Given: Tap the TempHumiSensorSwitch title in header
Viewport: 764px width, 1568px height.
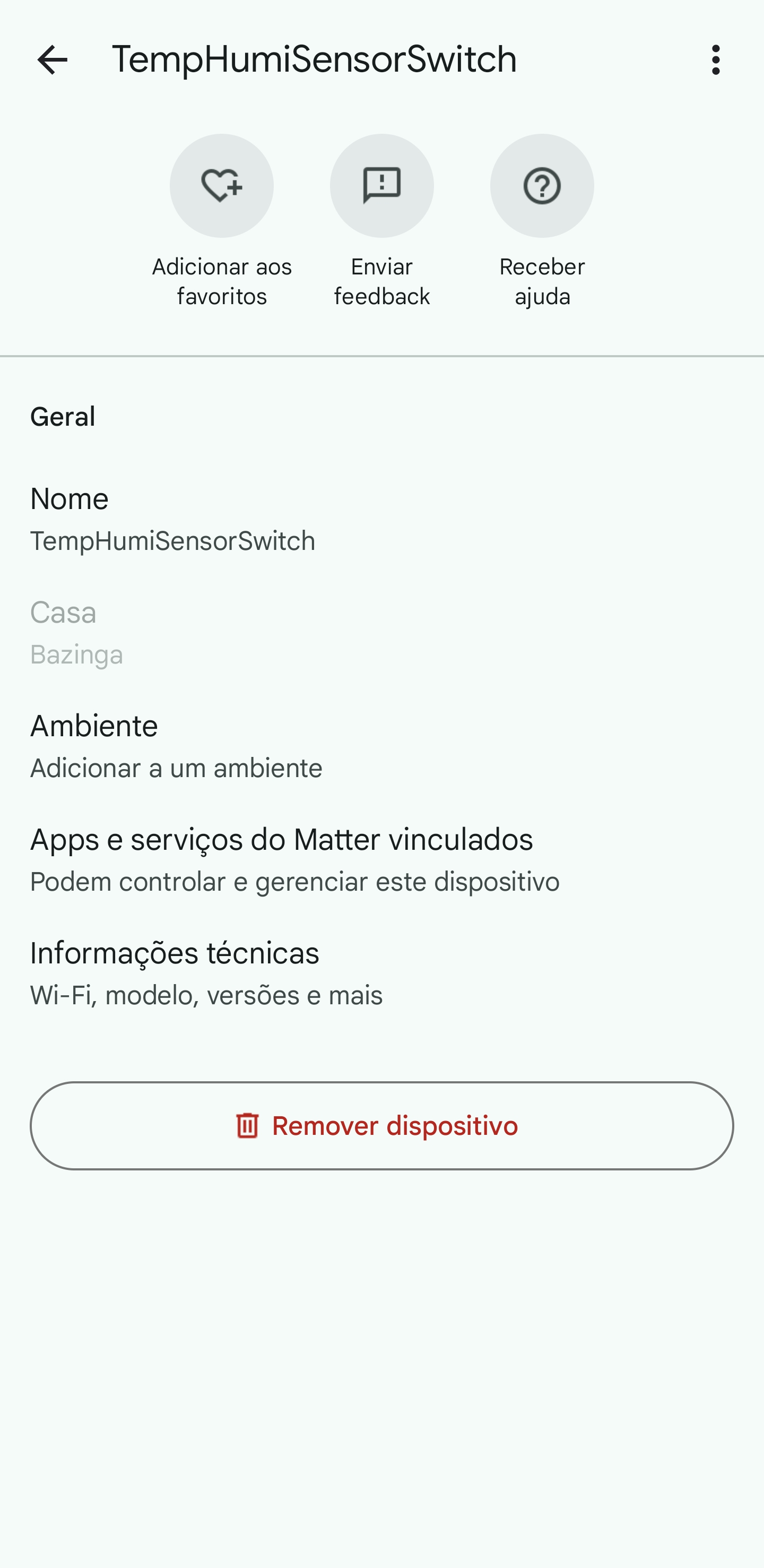Looking at the screenshot, I should [315, 59].
